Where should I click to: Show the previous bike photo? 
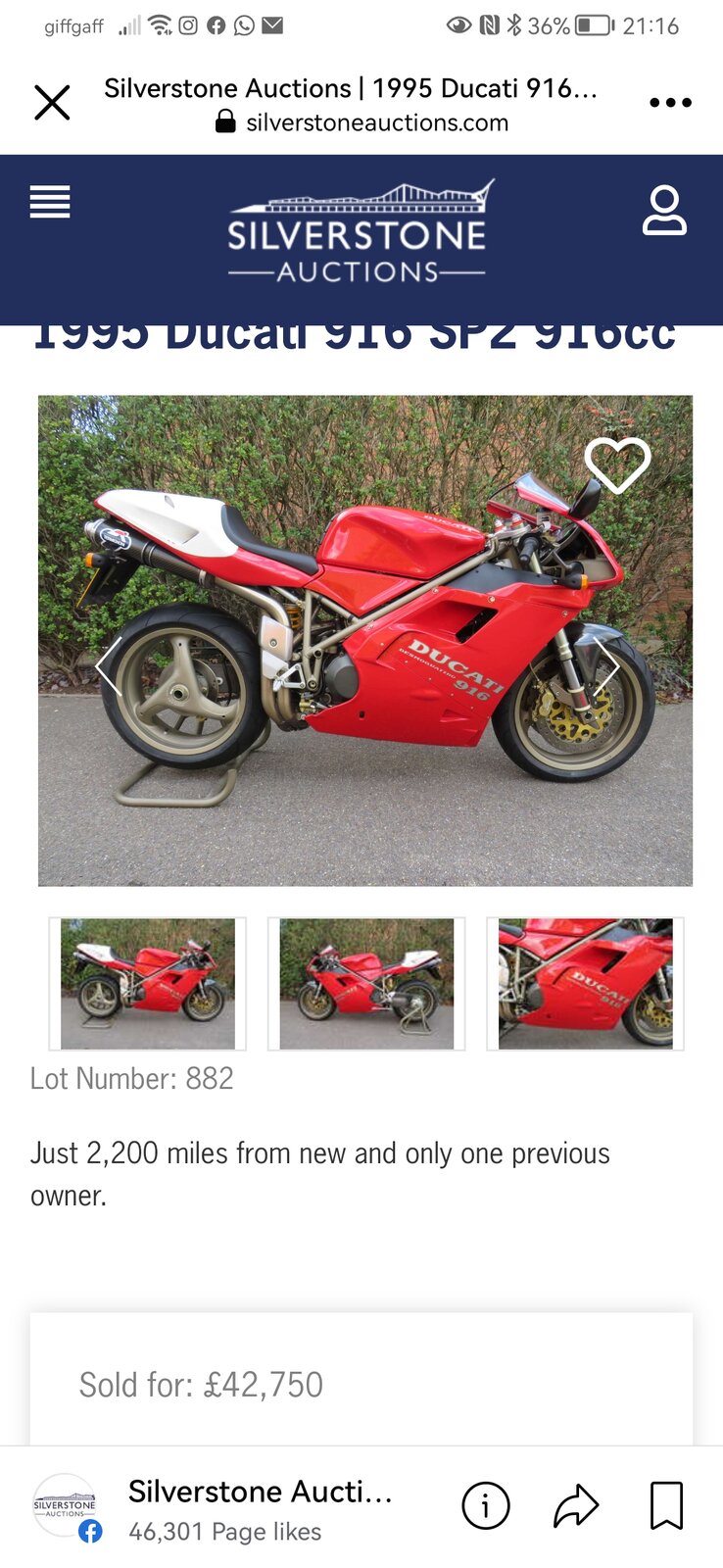click(x=109, y=666)
